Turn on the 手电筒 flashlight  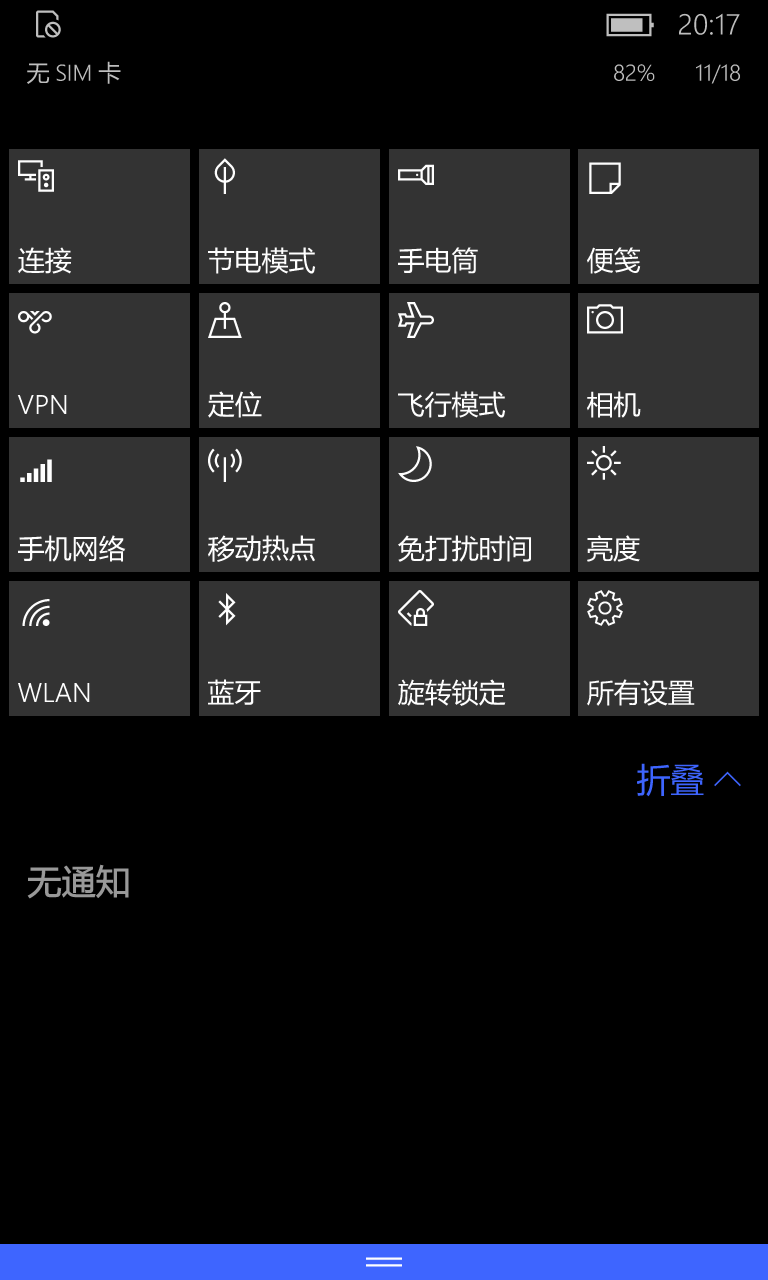coord(479,216)
